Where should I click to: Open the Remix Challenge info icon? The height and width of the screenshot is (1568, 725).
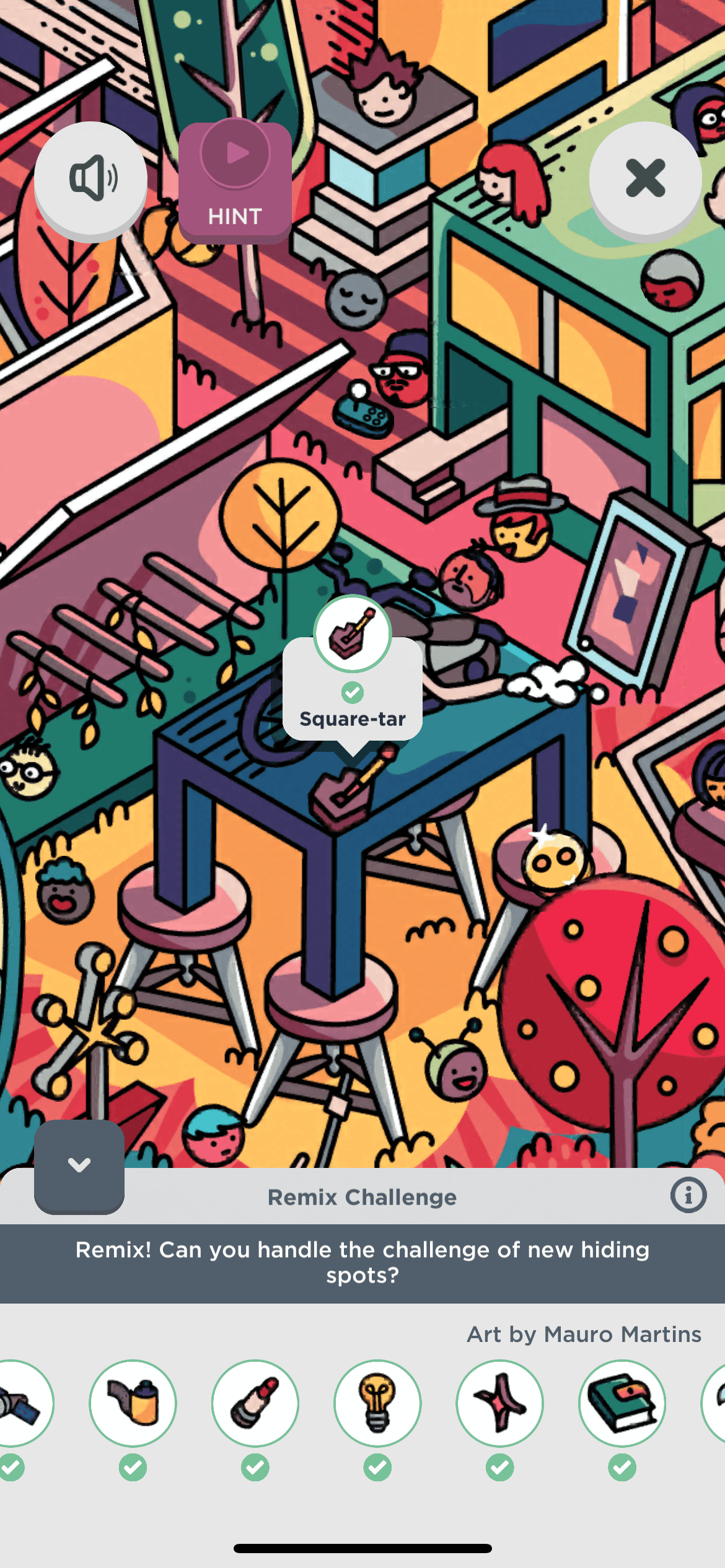pyautogui.click(x=688, y=1195)
